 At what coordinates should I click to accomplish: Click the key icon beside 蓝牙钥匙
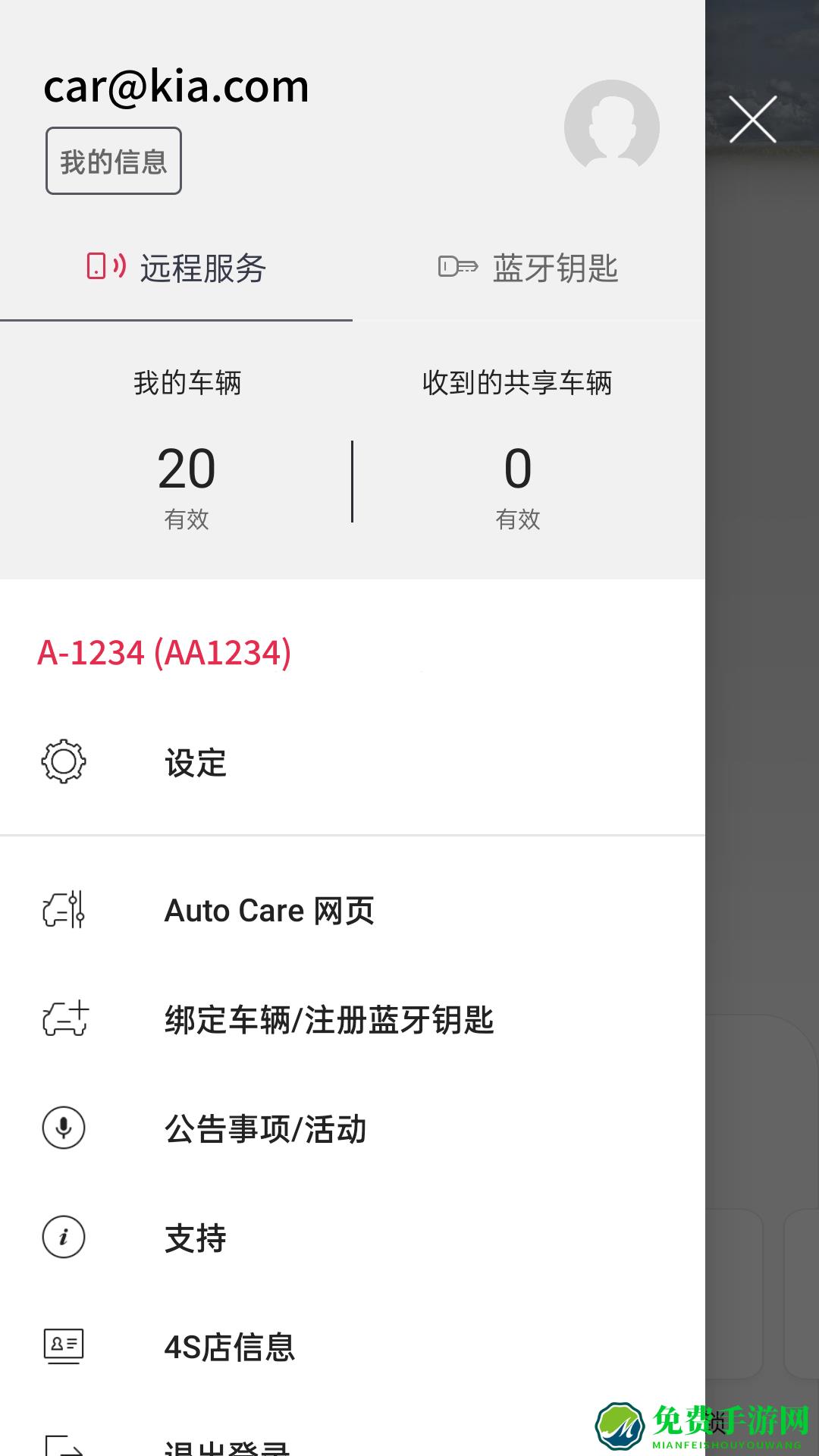[457, 267]
